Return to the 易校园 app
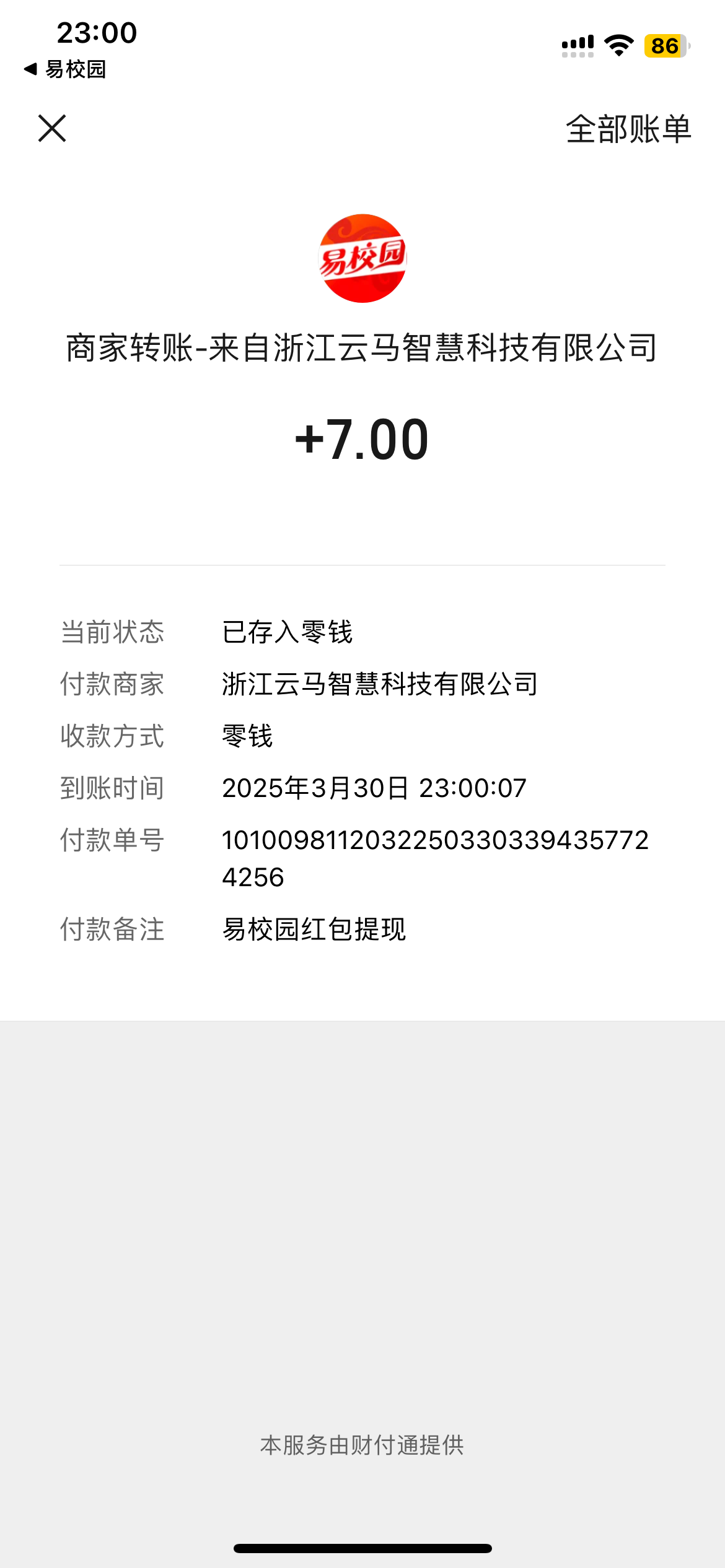Image resolution: width=725 pixels, height=1568 pixels. point(65,69)
